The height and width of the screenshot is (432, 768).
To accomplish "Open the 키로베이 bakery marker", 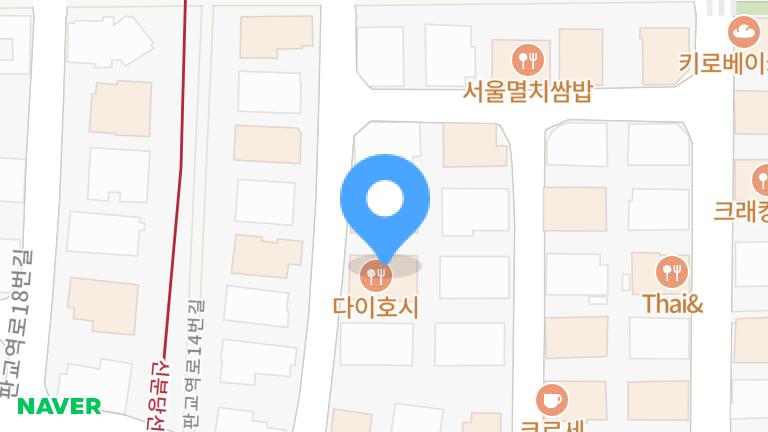I will pos(743,35).
